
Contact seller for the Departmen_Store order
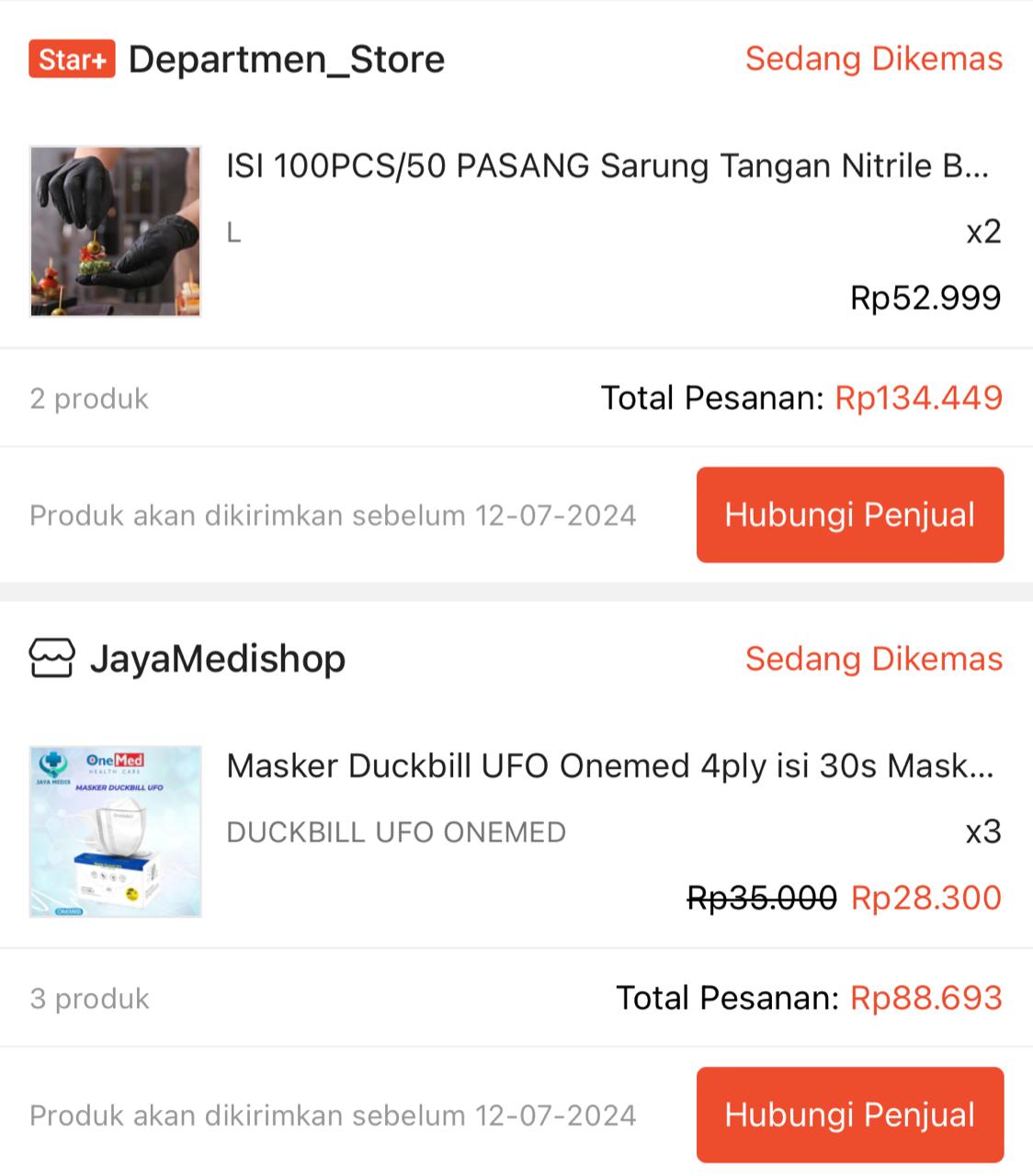(x=849, y=514)
